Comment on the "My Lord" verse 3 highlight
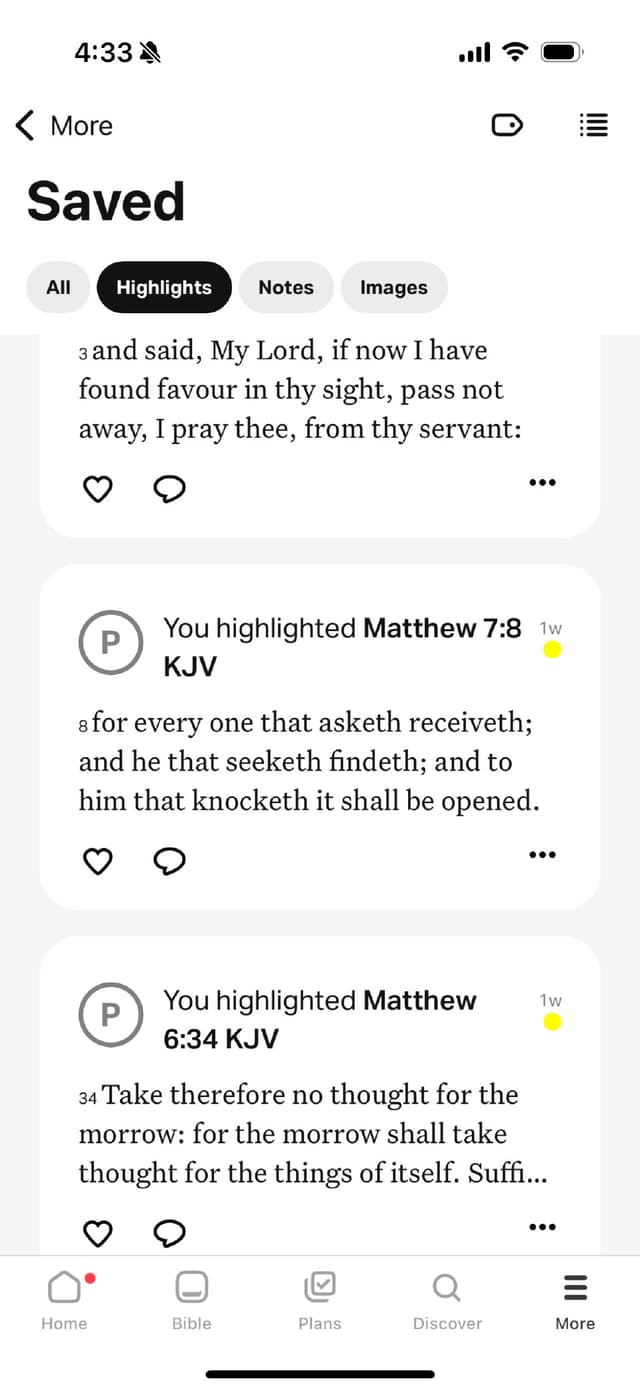Screen dimensions: 640x1391 (170, 488)
